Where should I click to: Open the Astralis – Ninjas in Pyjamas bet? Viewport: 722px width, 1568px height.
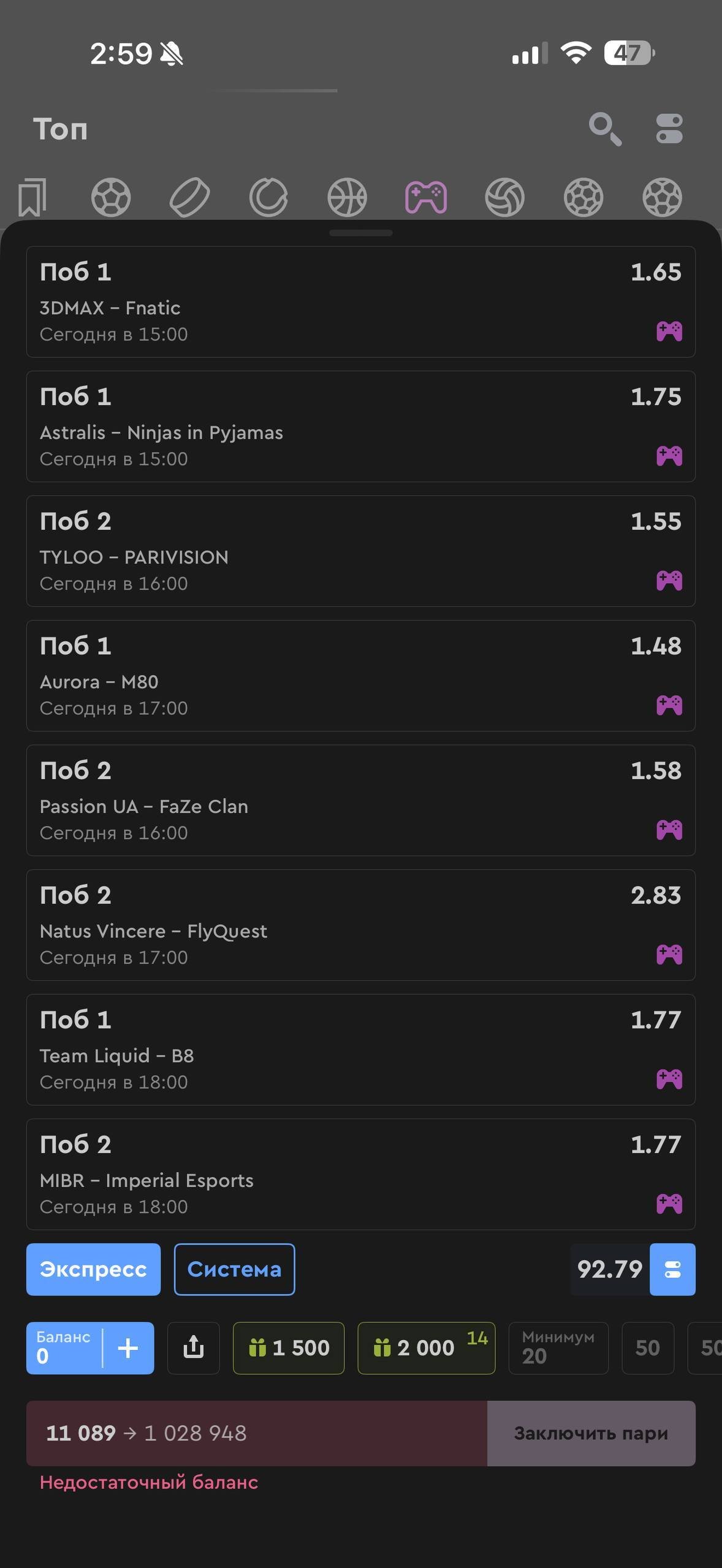360,426
